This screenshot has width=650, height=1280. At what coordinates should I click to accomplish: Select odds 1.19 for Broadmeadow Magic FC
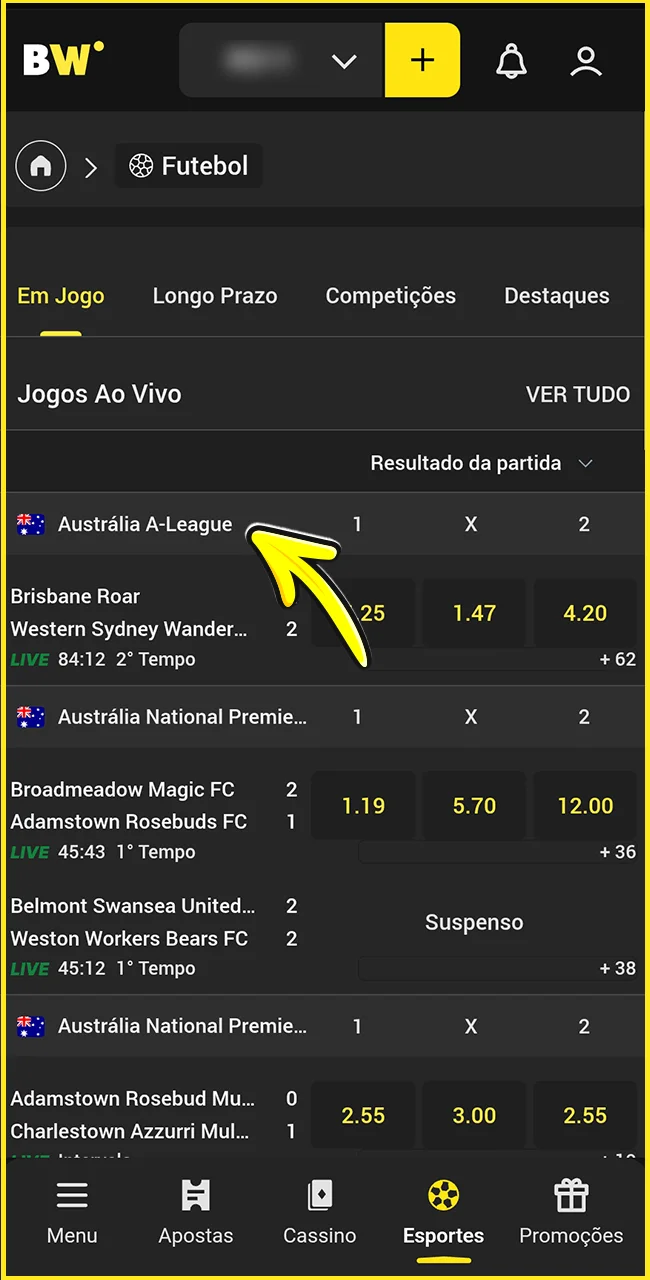click(x=362, y=806)
